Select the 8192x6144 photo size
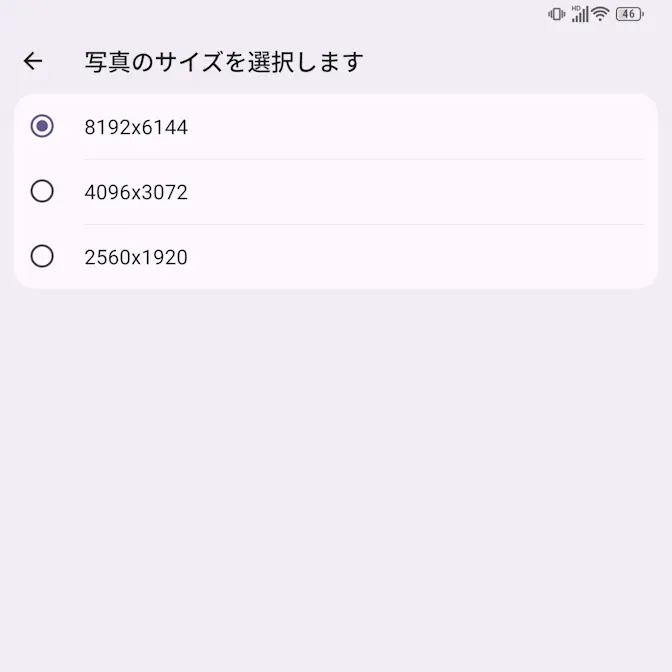The width and height of the screenshot is (672, 672). coord(42,127)
